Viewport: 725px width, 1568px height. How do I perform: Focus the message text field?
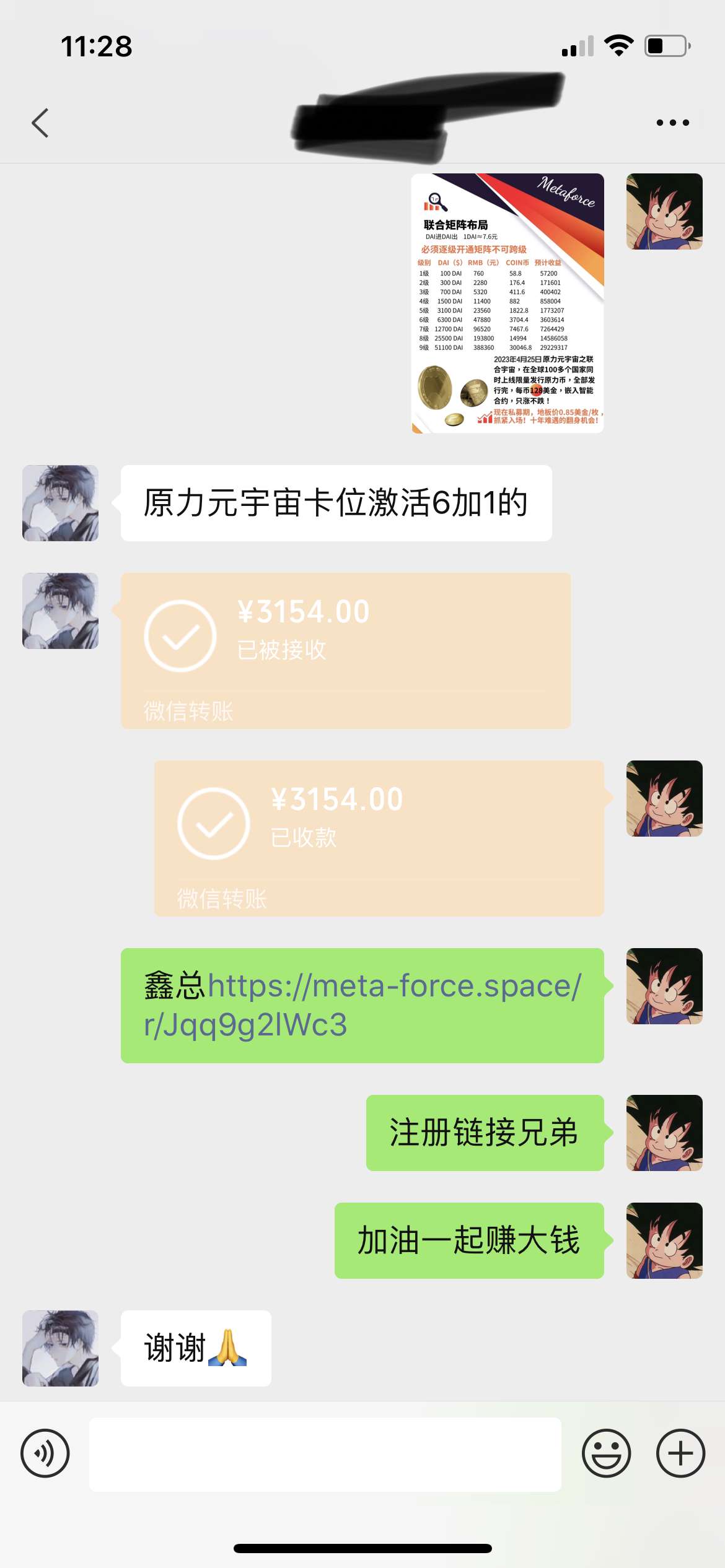(x=325, y=1453)
